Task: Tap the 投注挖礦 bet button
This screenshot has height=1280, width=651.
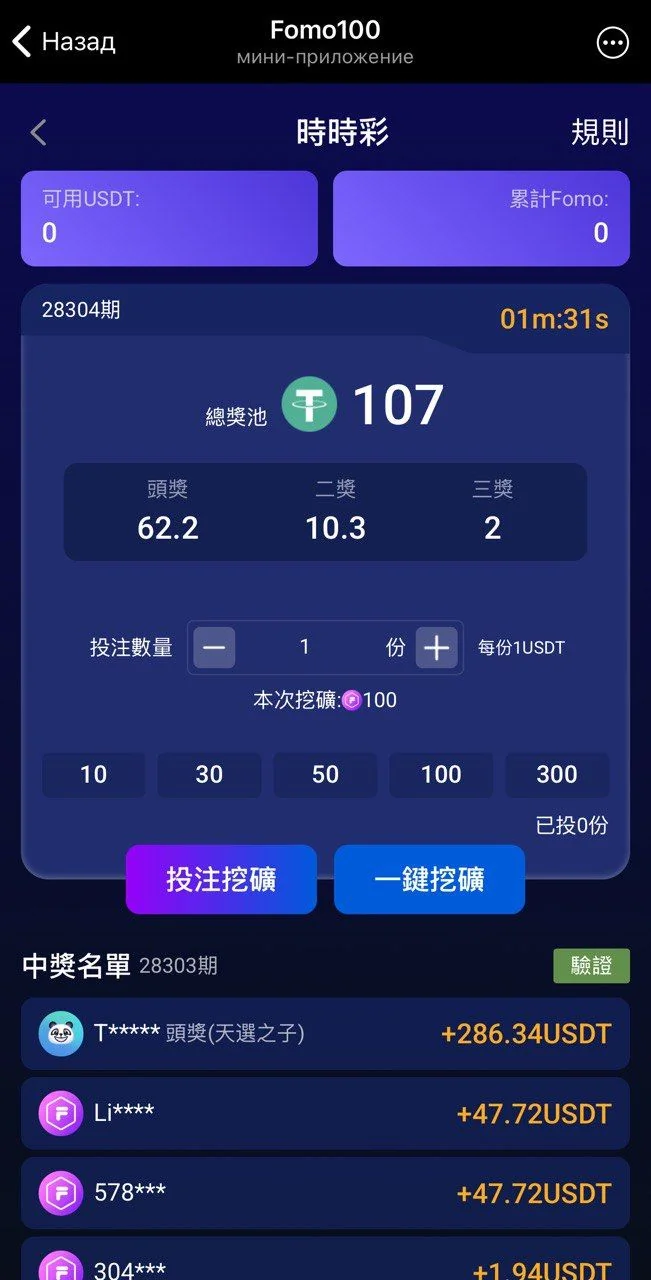Action: coord(221,879)
